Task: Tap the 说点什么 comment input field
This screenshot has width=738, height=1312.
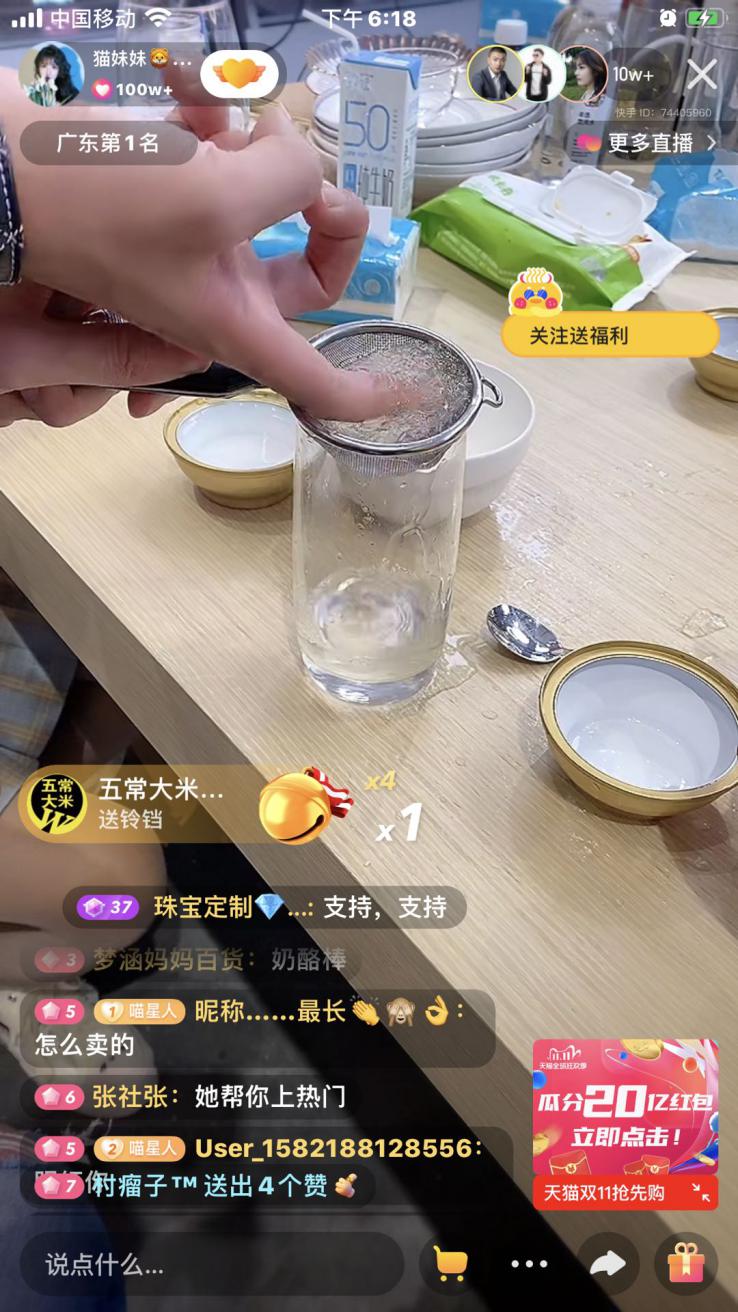Action: pyautogui.click(x=210, y=1264)
